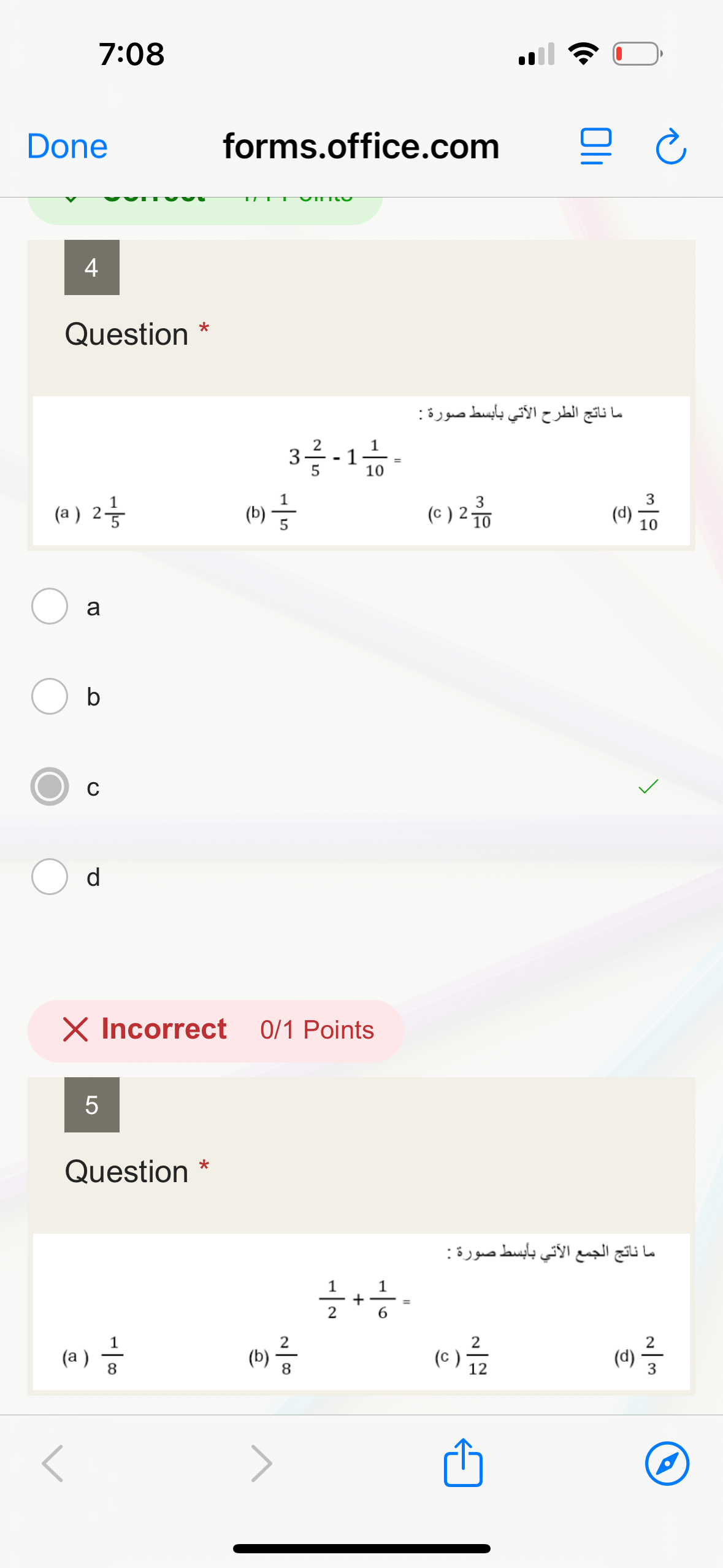Choose option b for question 4
Screen dimensions: 723x1568
[x=50, y=696]
